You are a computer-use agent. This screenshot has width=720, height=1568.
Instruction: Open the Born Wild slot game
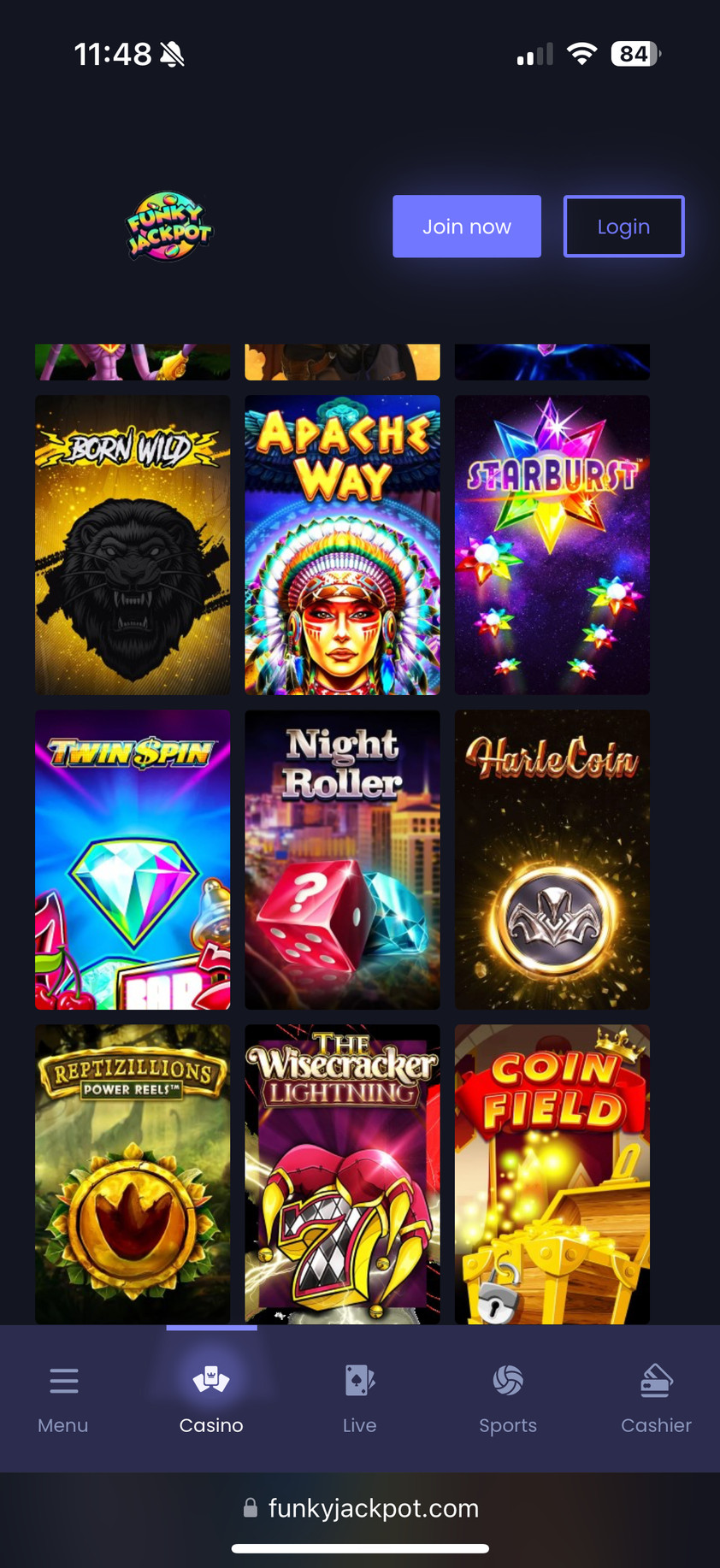click(133, 545)
